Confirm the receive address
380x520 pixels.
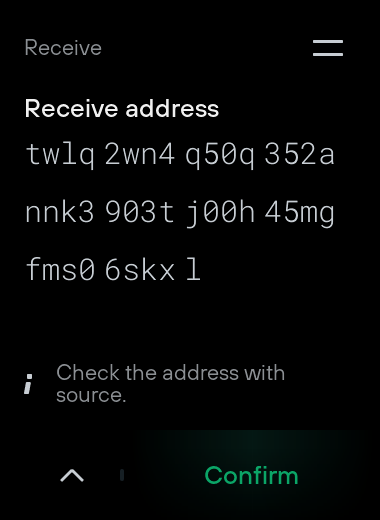[251, 475]
